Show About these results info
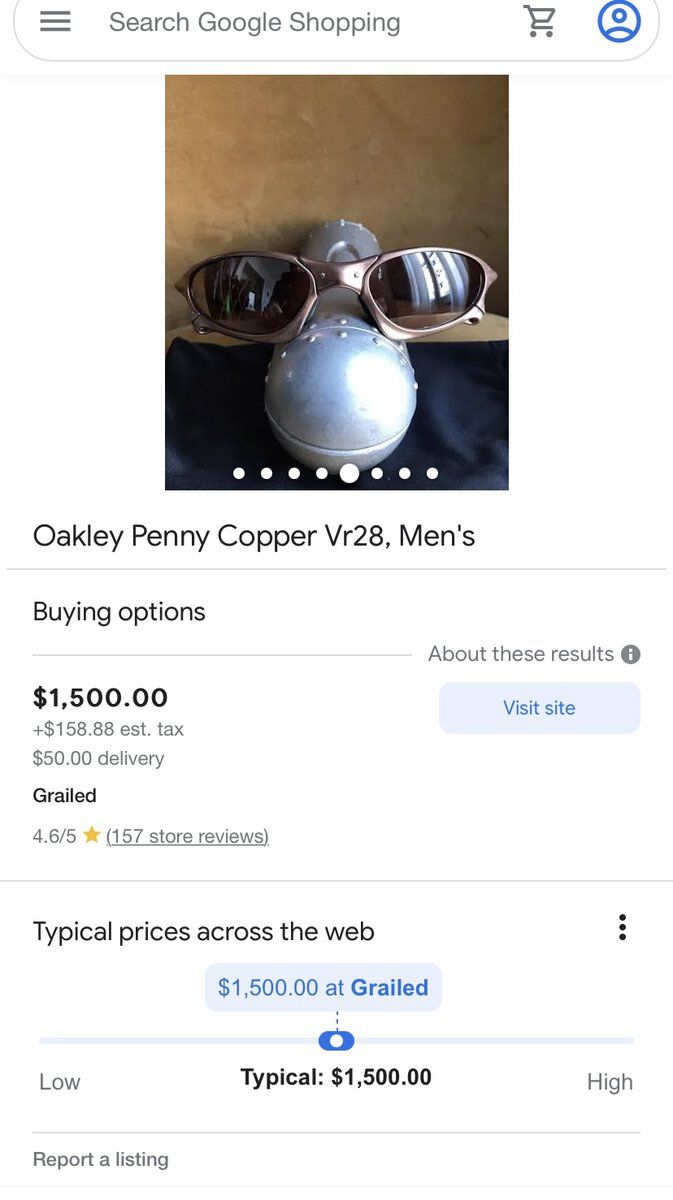This screenshot has width=673, height=1200. pos(631,654)
